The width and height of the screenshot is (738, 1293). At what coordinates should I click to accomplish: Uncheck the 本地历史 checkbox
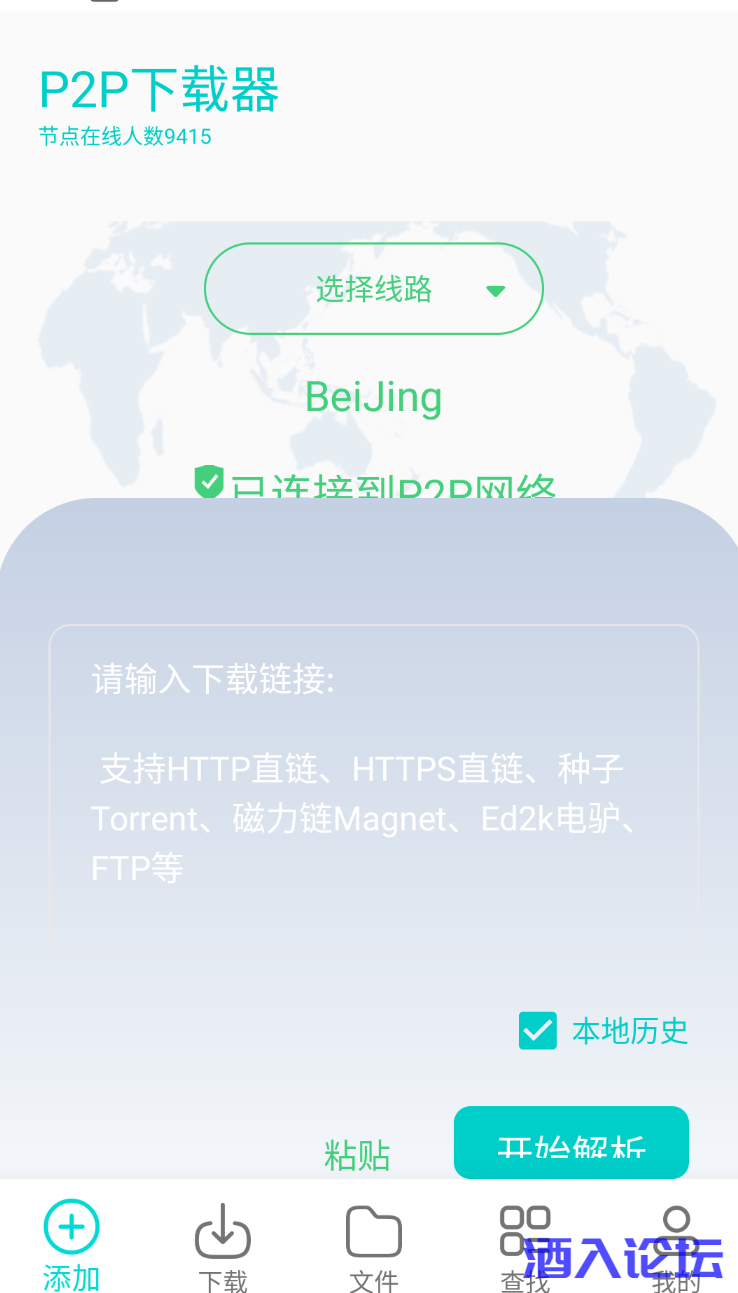538,1031
